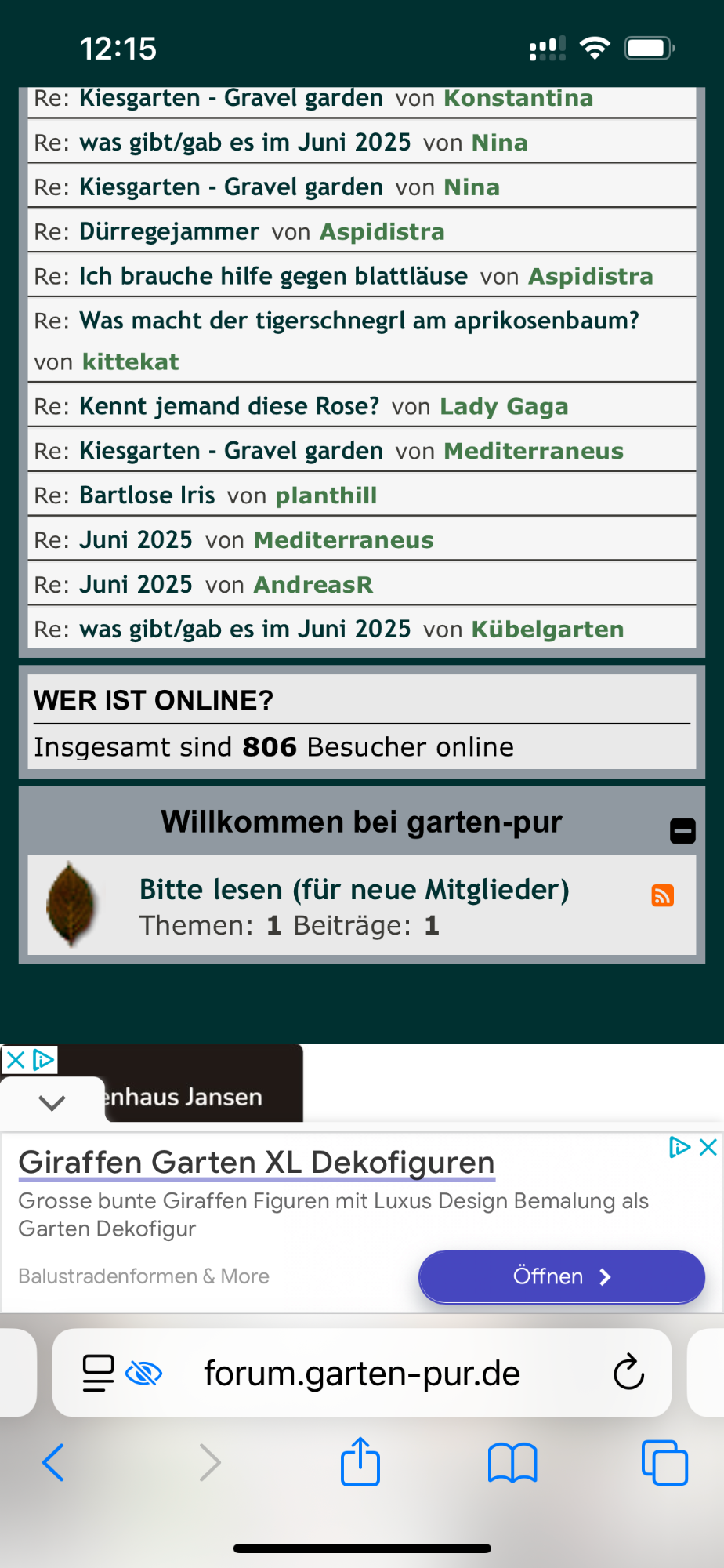
Task: Collapse the Jansen ad with the chevron
Action: (52, 1102)
